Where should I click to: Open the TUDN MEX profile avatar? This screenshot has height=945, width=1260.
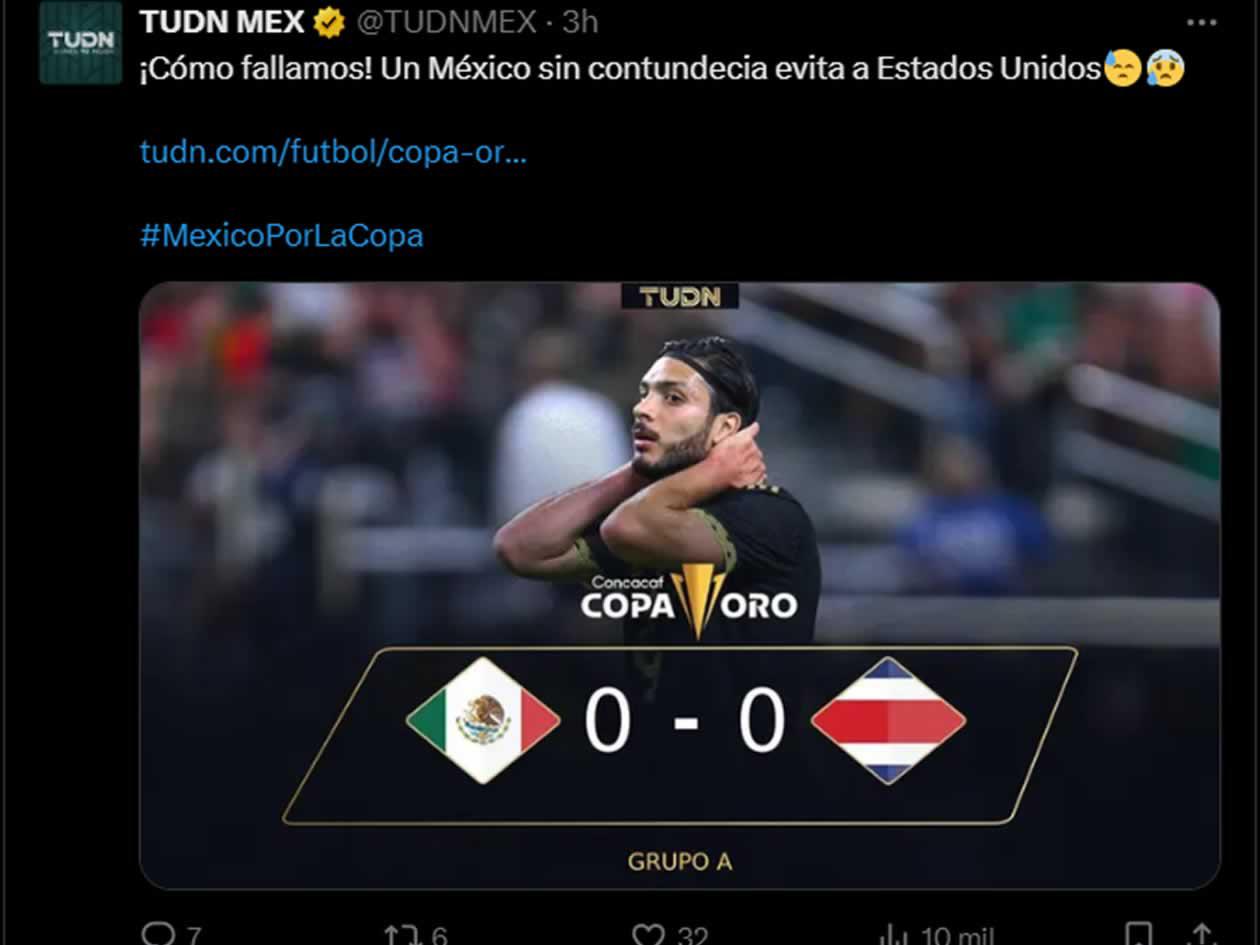80,42
